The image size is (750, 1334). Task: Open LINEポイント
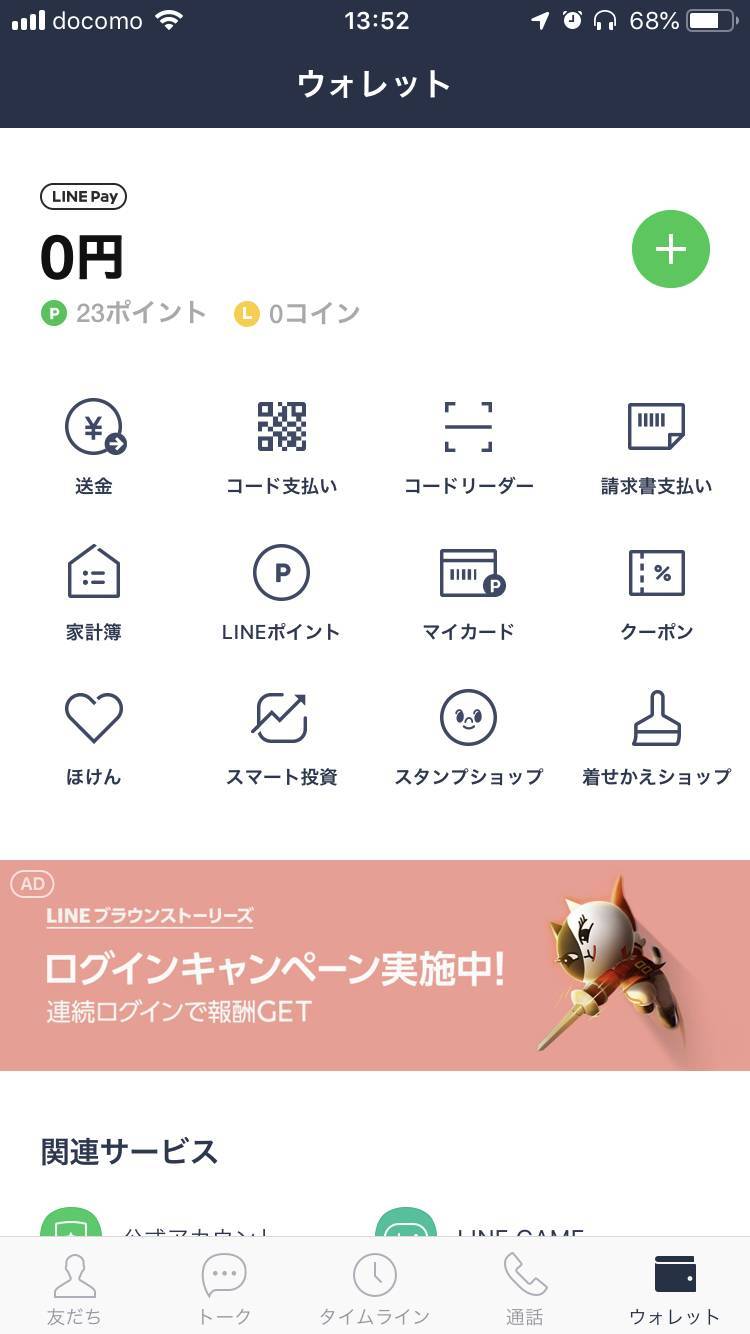(281, 591)
